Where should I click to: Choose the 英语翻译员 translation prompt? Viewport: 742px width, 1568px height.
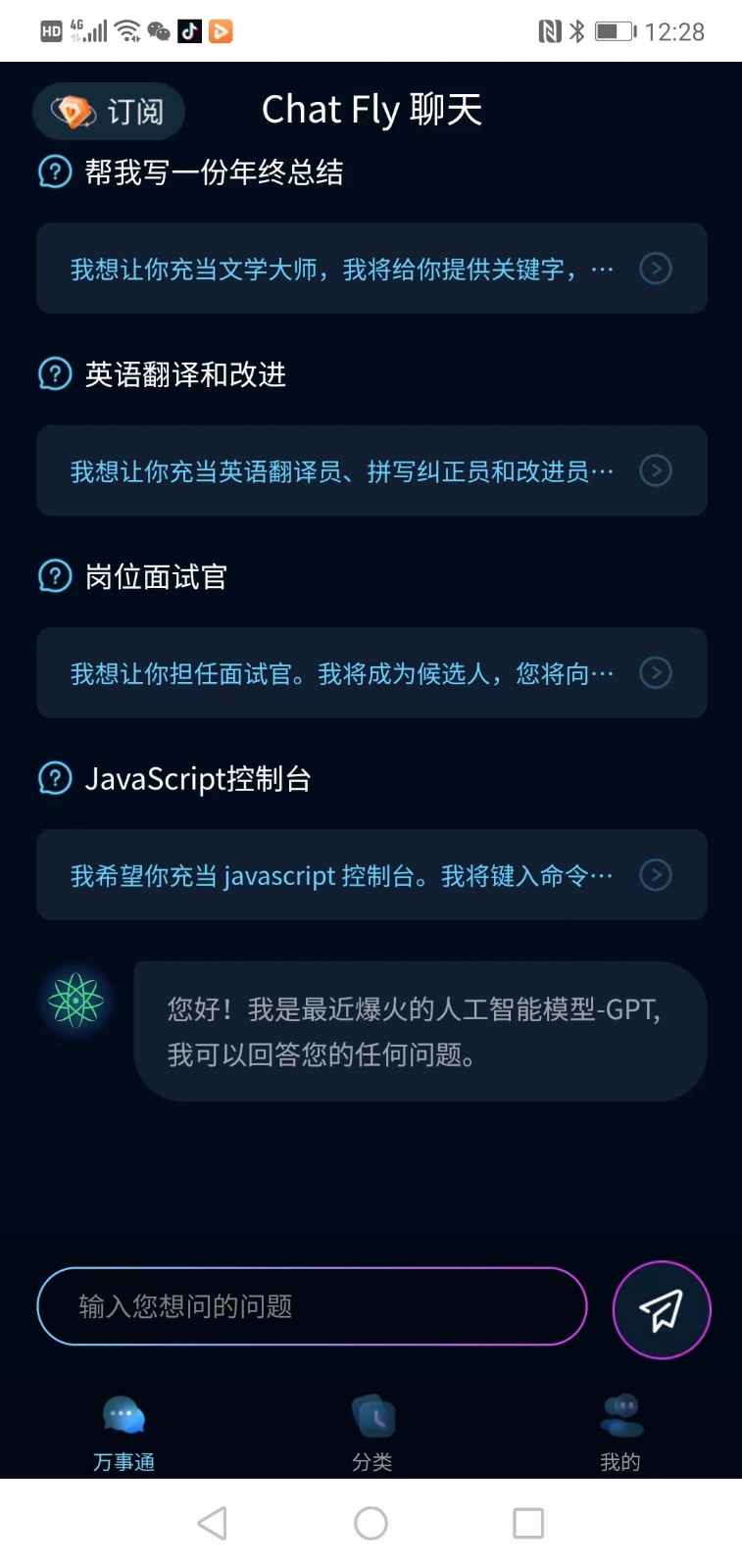(x=371, y=470)
